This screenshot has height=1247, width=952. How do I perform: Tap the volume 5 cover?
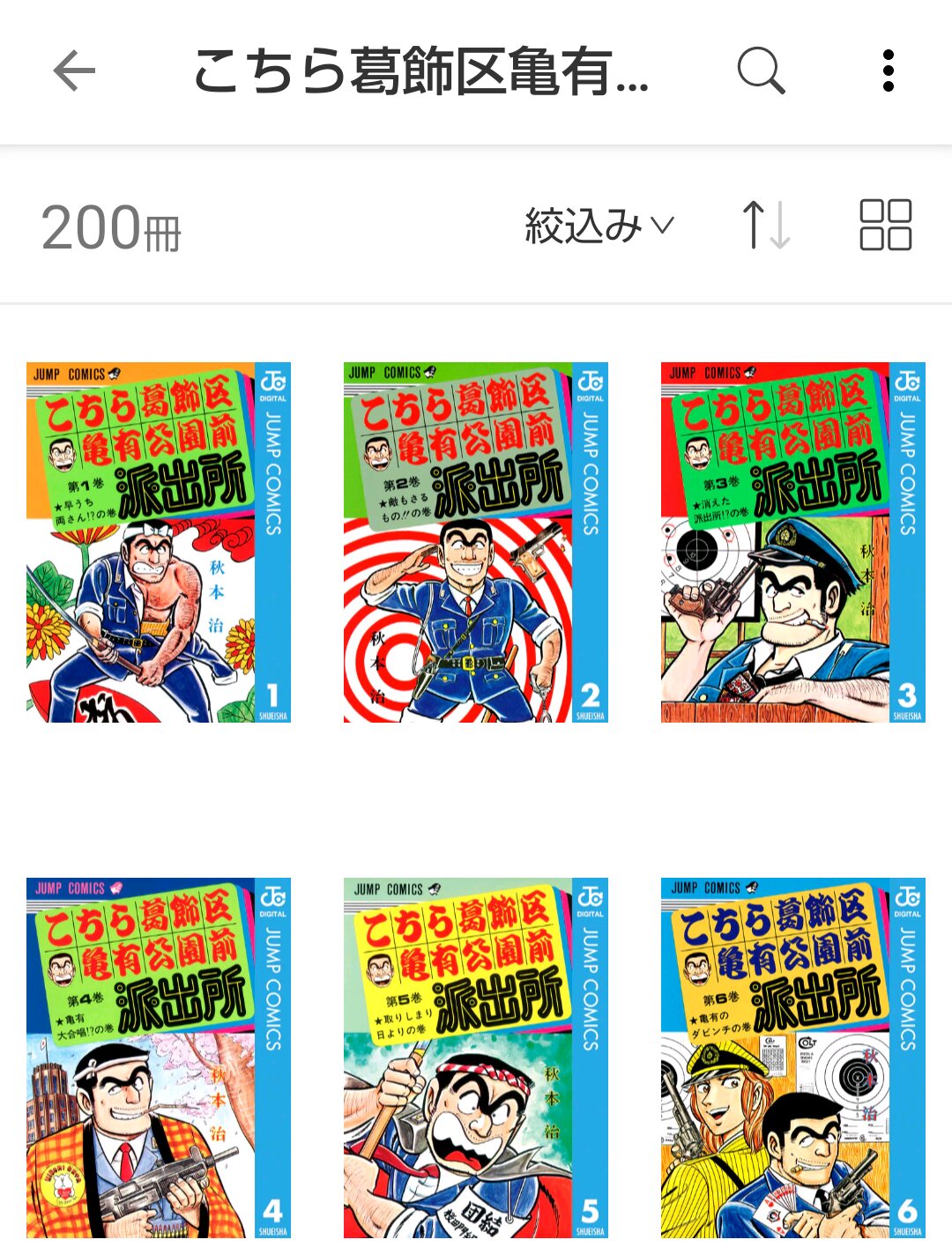(476, 1058)
